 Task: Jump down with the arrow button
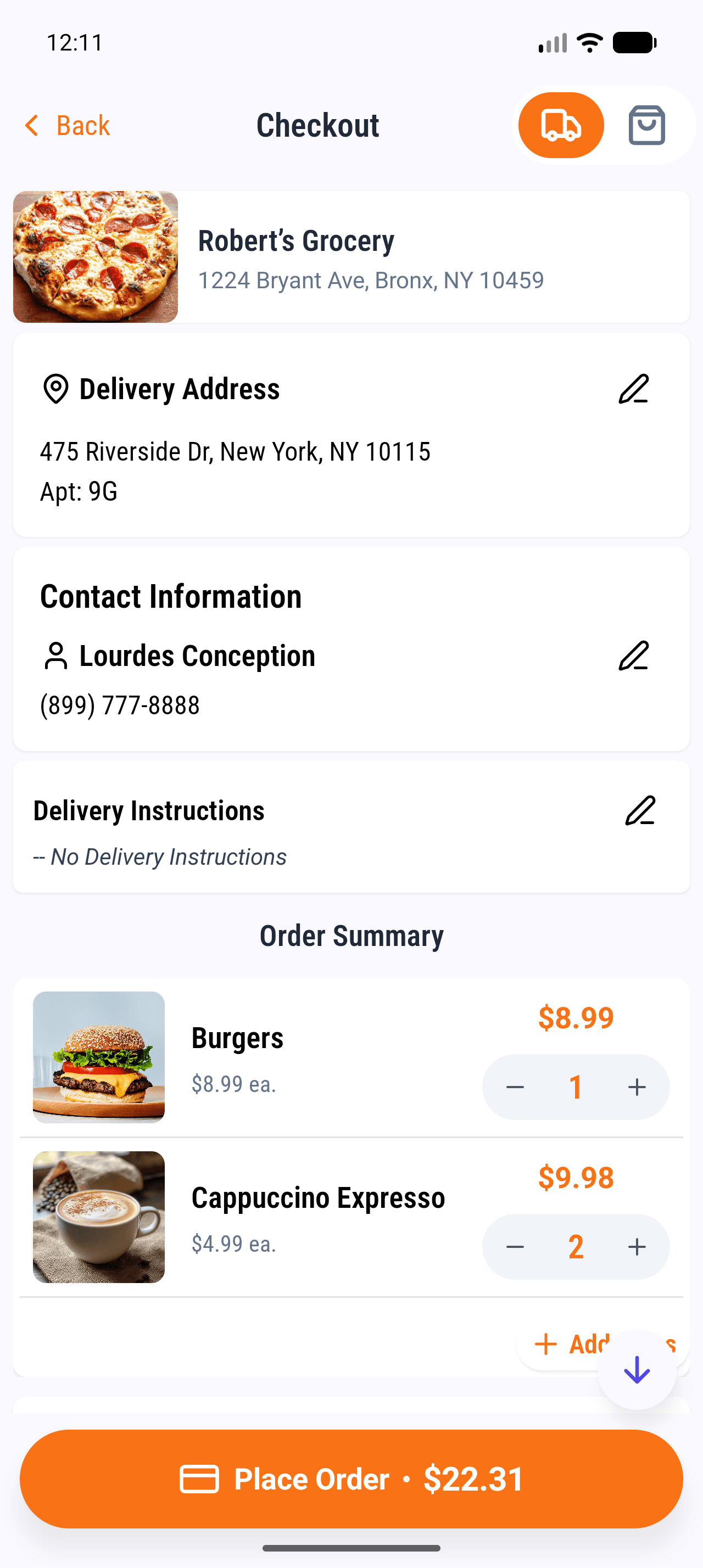tap(637, 1370)
